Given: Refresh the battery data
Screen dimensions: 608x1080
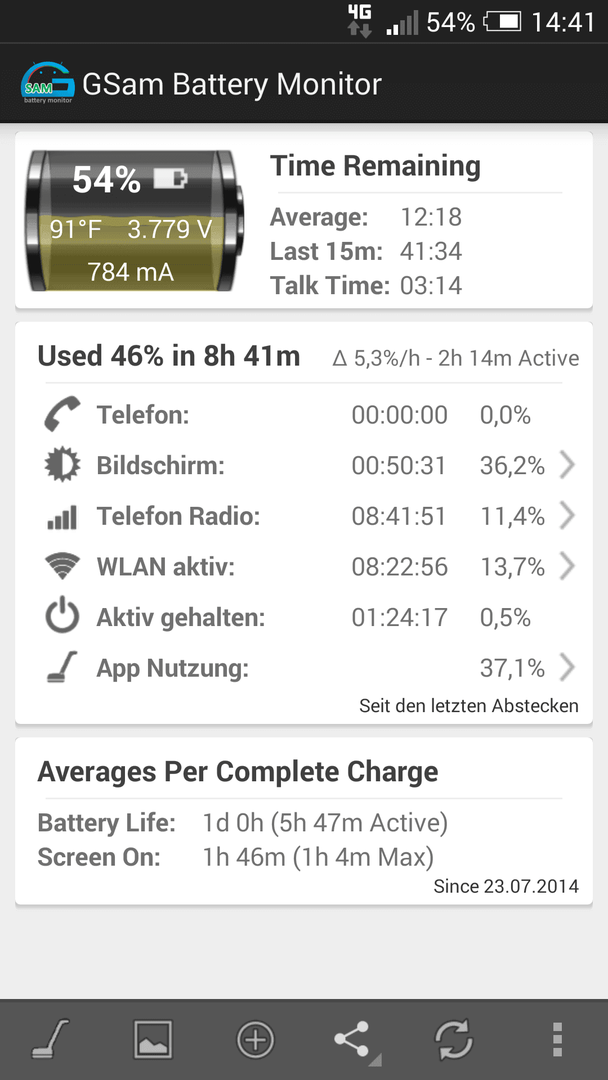Looking at the screenshot, I should 454,1039.
